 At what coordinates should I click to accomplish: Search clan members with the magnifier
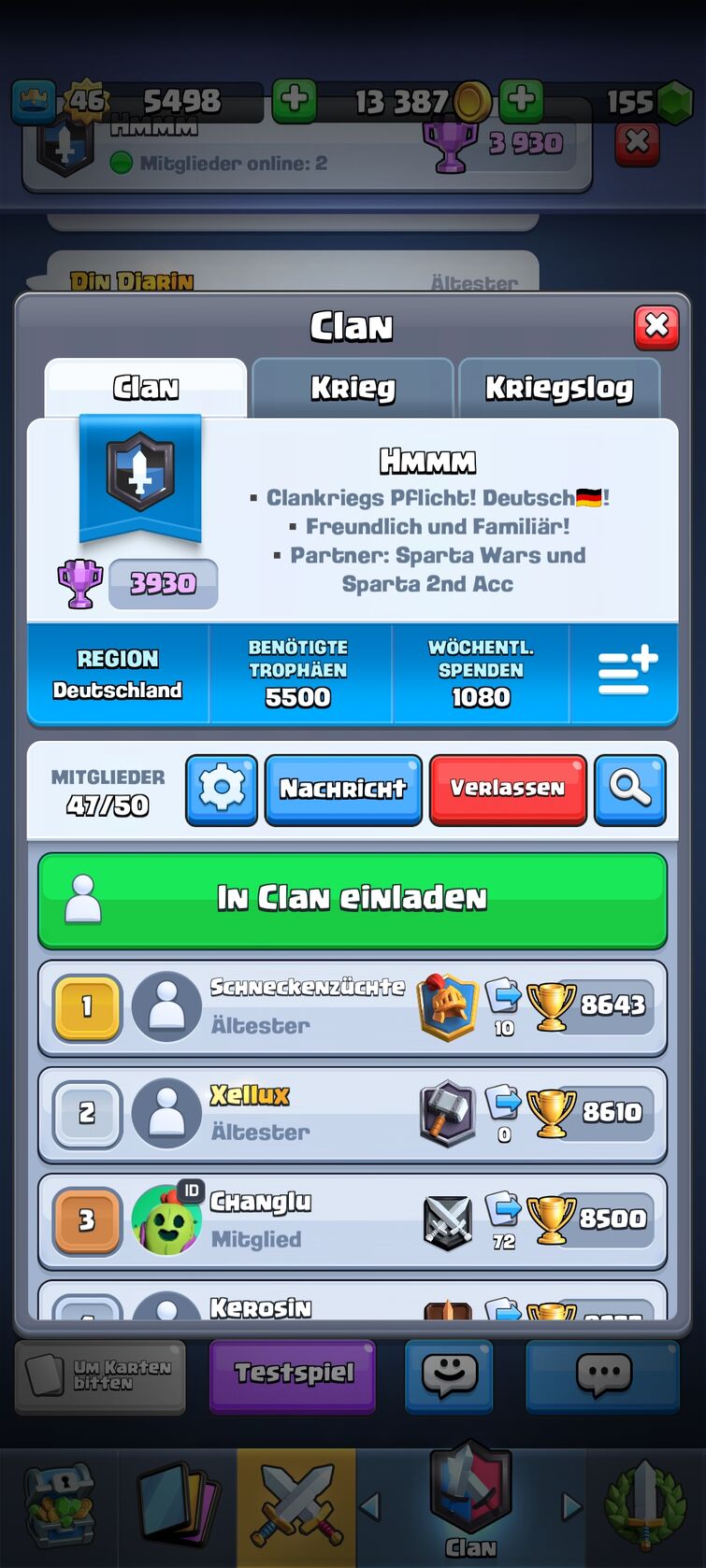(630, 790)
